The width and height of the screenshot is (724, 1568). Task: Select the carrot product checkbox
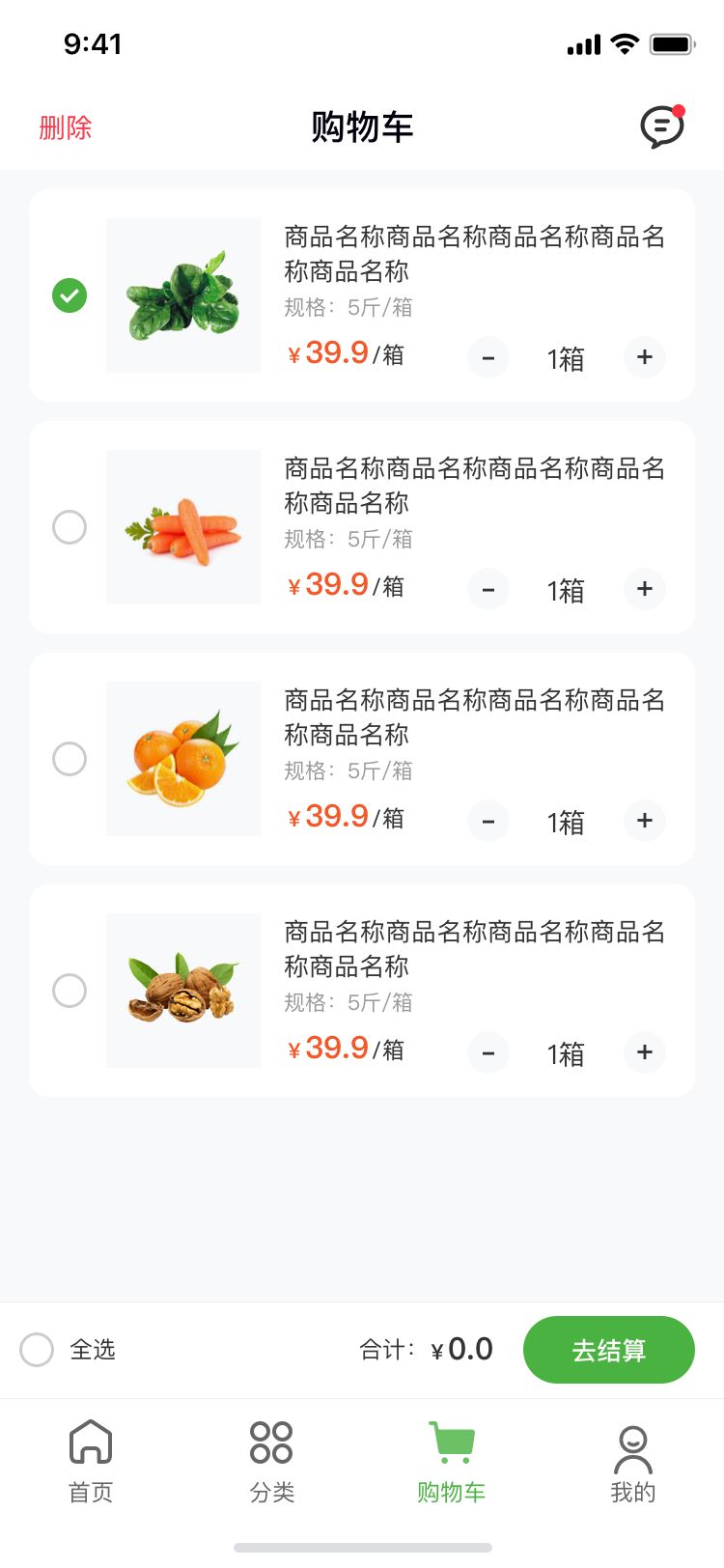point(70,527)
